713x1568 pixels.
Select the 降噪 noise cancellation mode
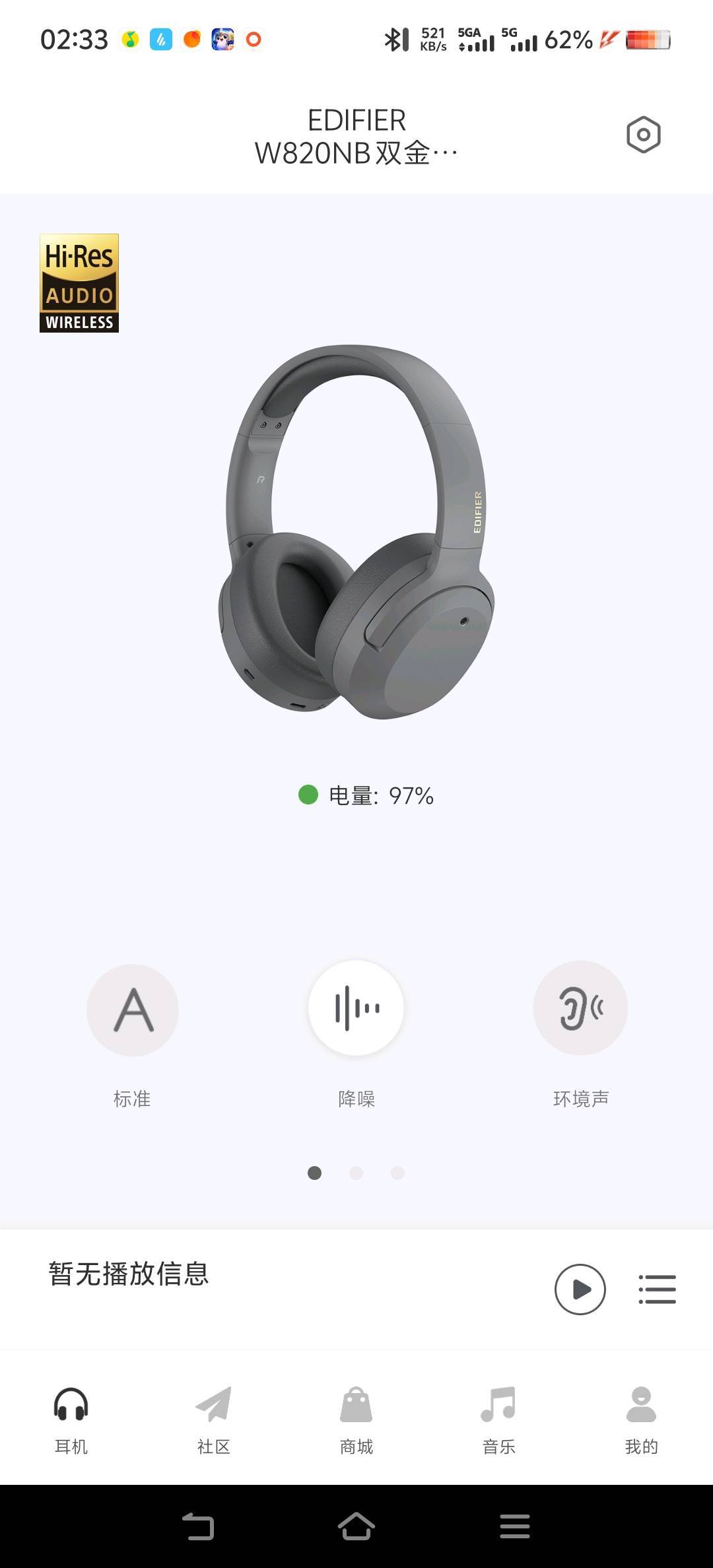(x=356, y=1008)
